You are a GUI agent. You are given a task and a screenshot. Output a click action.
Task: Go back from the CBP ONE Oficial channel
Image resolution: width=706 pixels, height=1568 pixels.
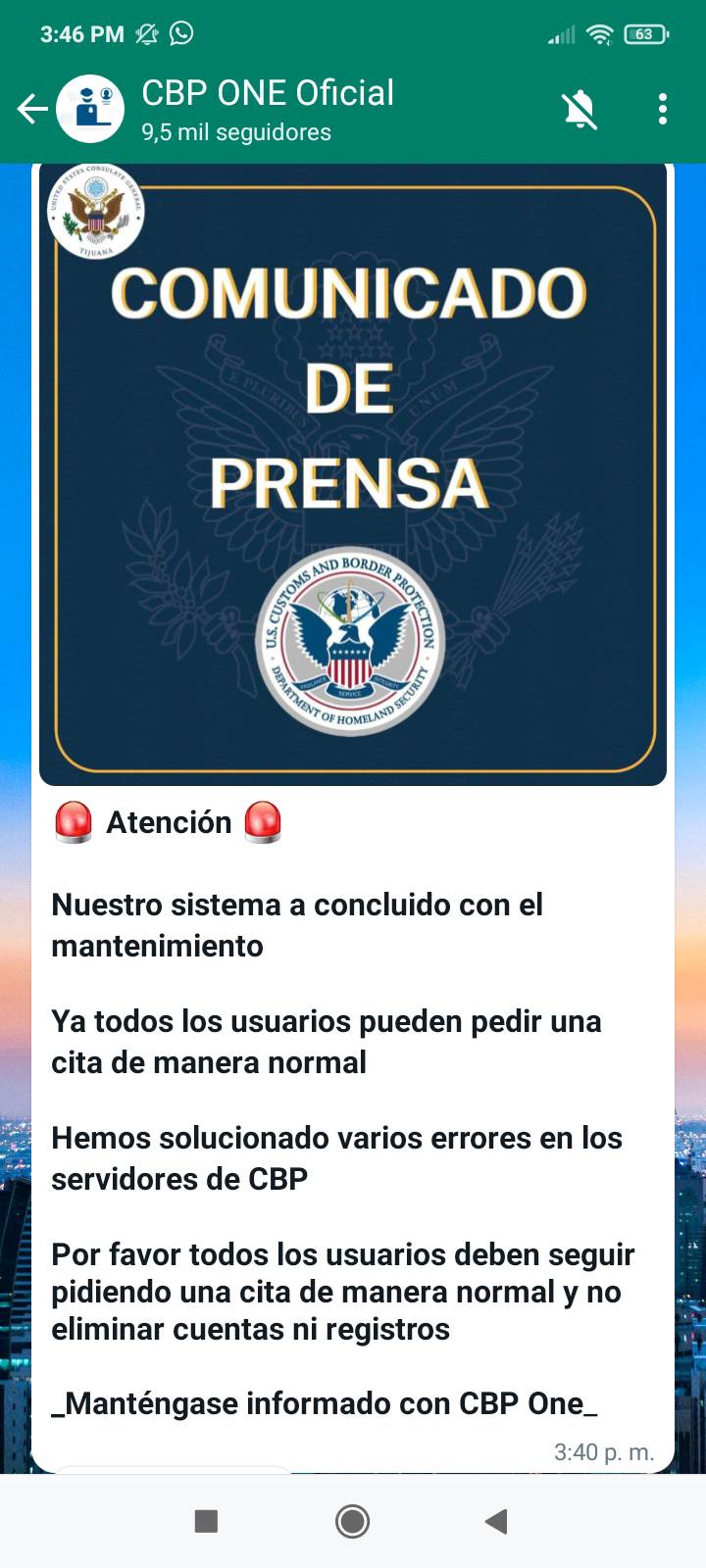(x=32, y=109)
